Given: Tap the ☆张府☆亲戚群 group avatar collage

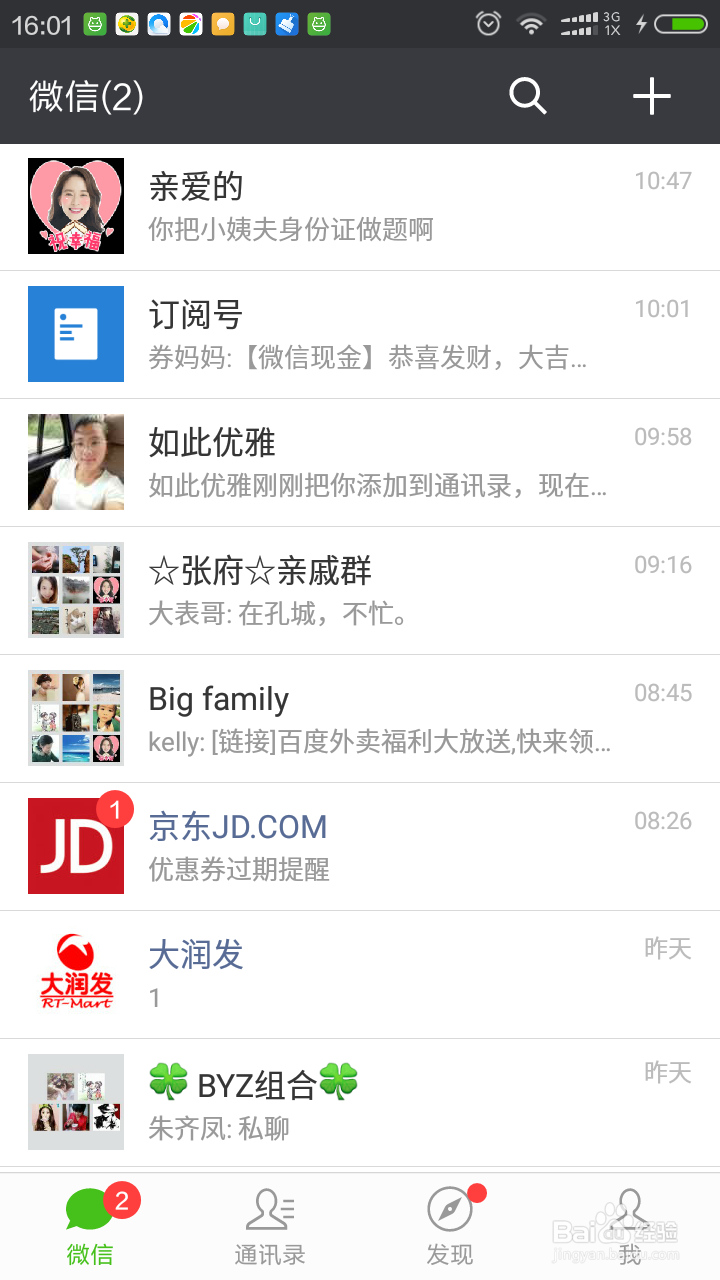Looking at the screenshot, I should [x=75, y=590].
